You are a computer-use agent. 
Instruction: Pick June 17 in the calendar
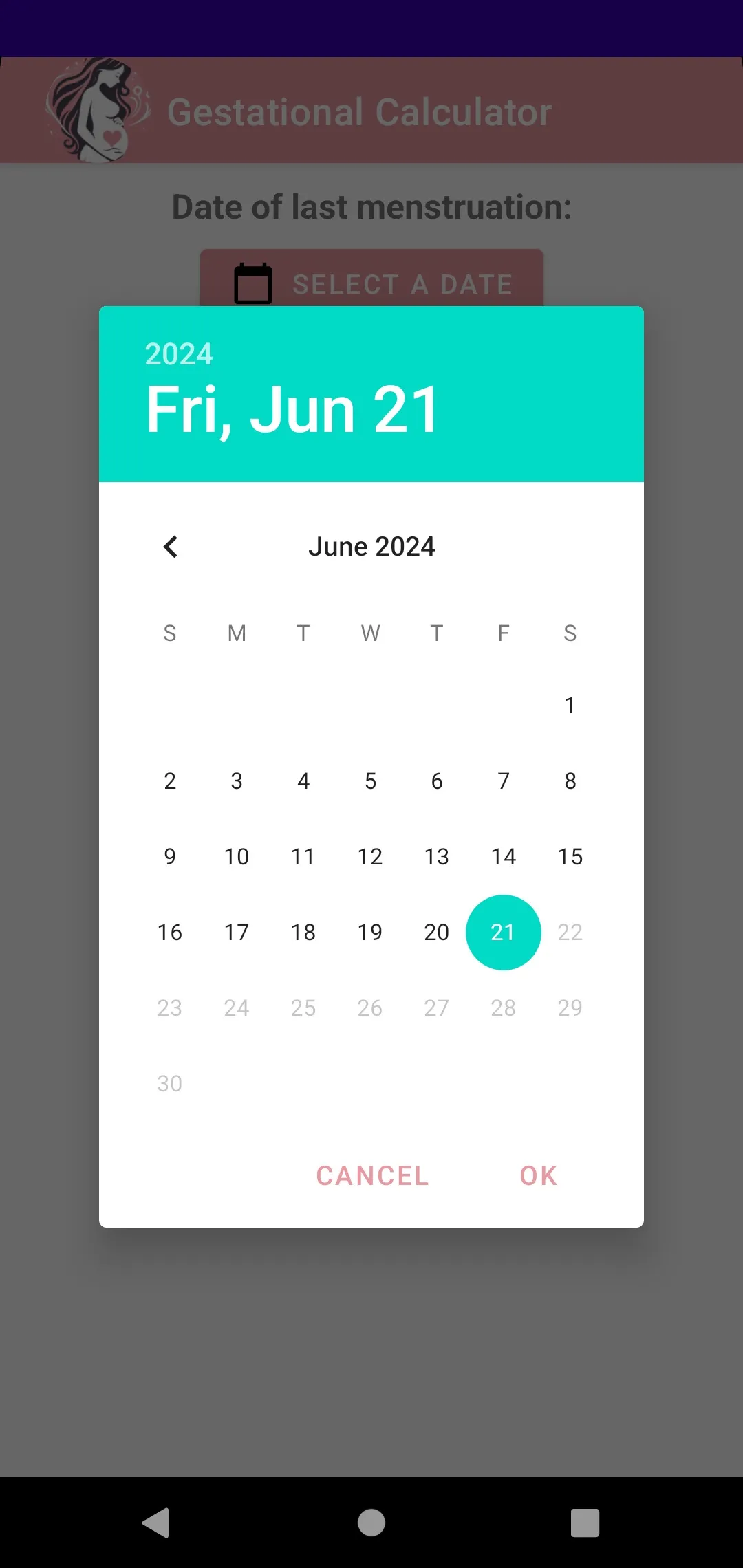237,933
